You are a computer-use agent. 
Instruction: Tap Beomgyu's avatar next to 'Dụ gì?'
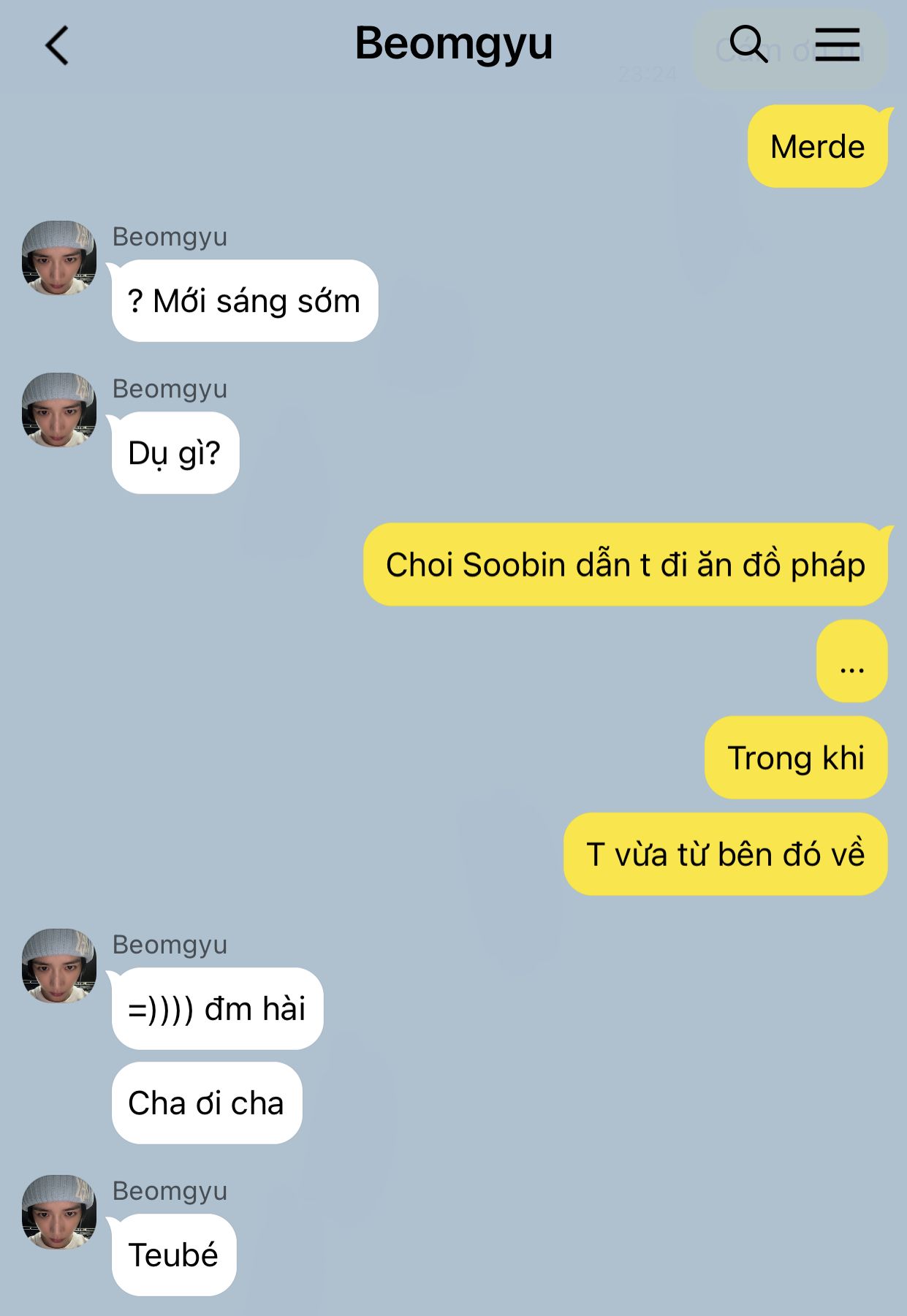point(59,410)
